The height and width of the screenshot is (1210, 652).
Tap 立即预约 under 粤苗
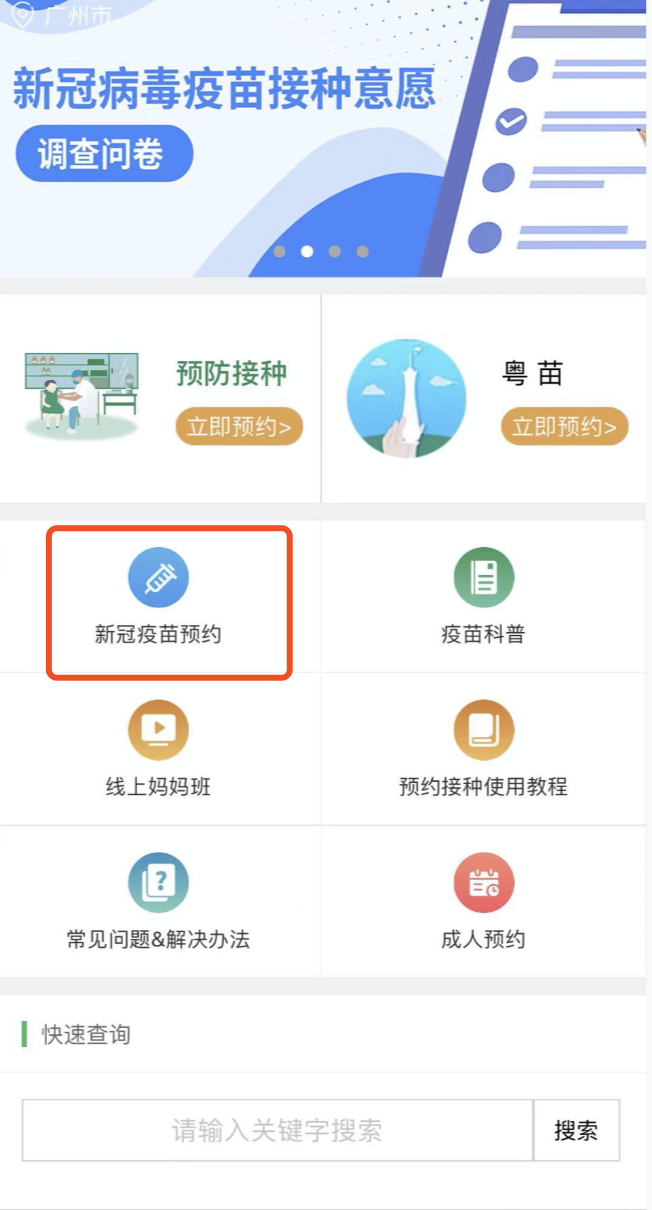(564, 427)
